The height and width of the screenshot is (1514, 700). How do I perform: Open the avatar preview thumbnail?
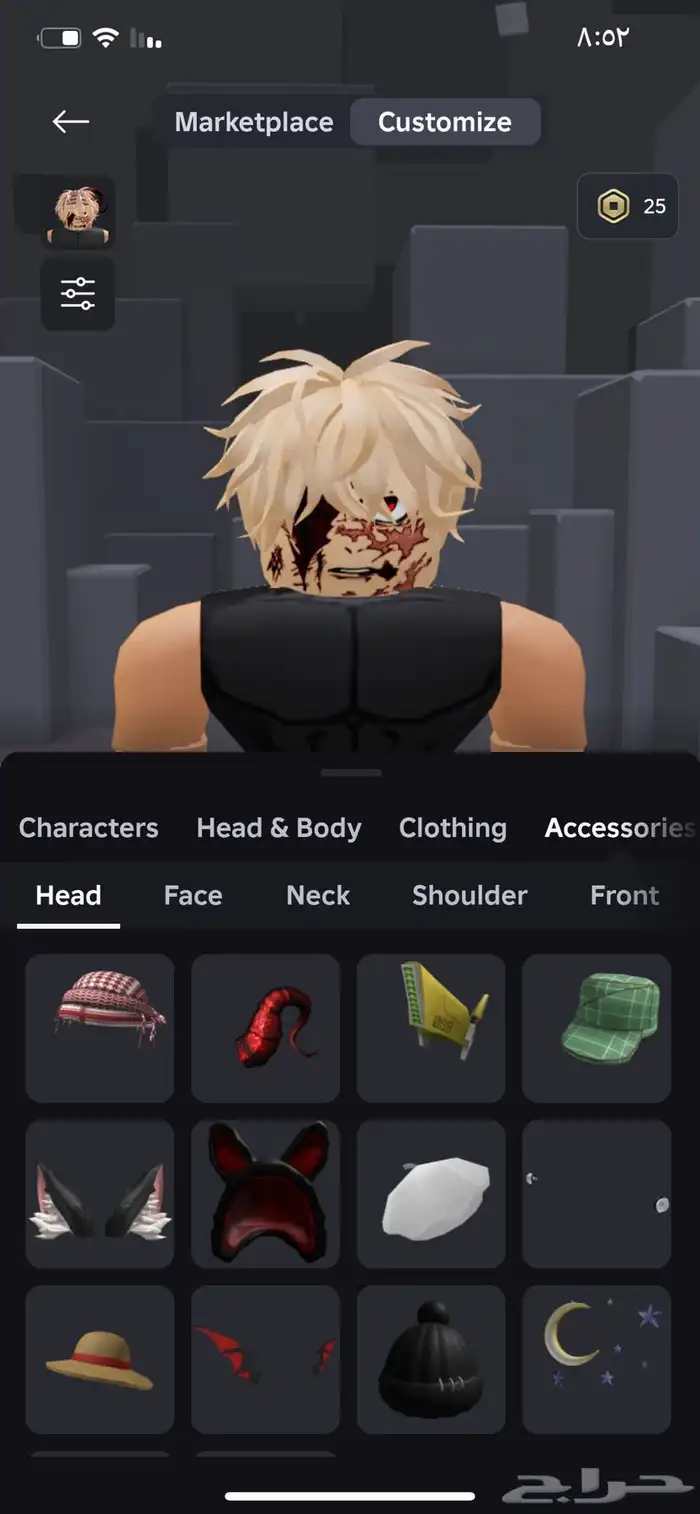point(78,212)
